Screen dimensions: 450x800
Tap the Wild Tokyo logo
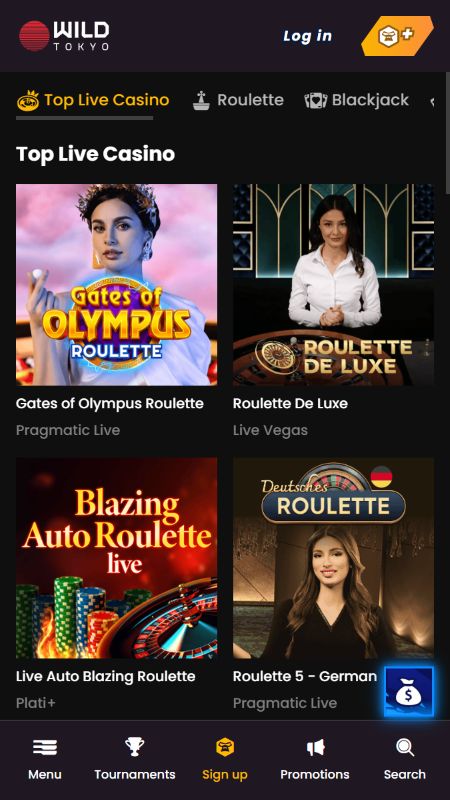pos(64,36)
